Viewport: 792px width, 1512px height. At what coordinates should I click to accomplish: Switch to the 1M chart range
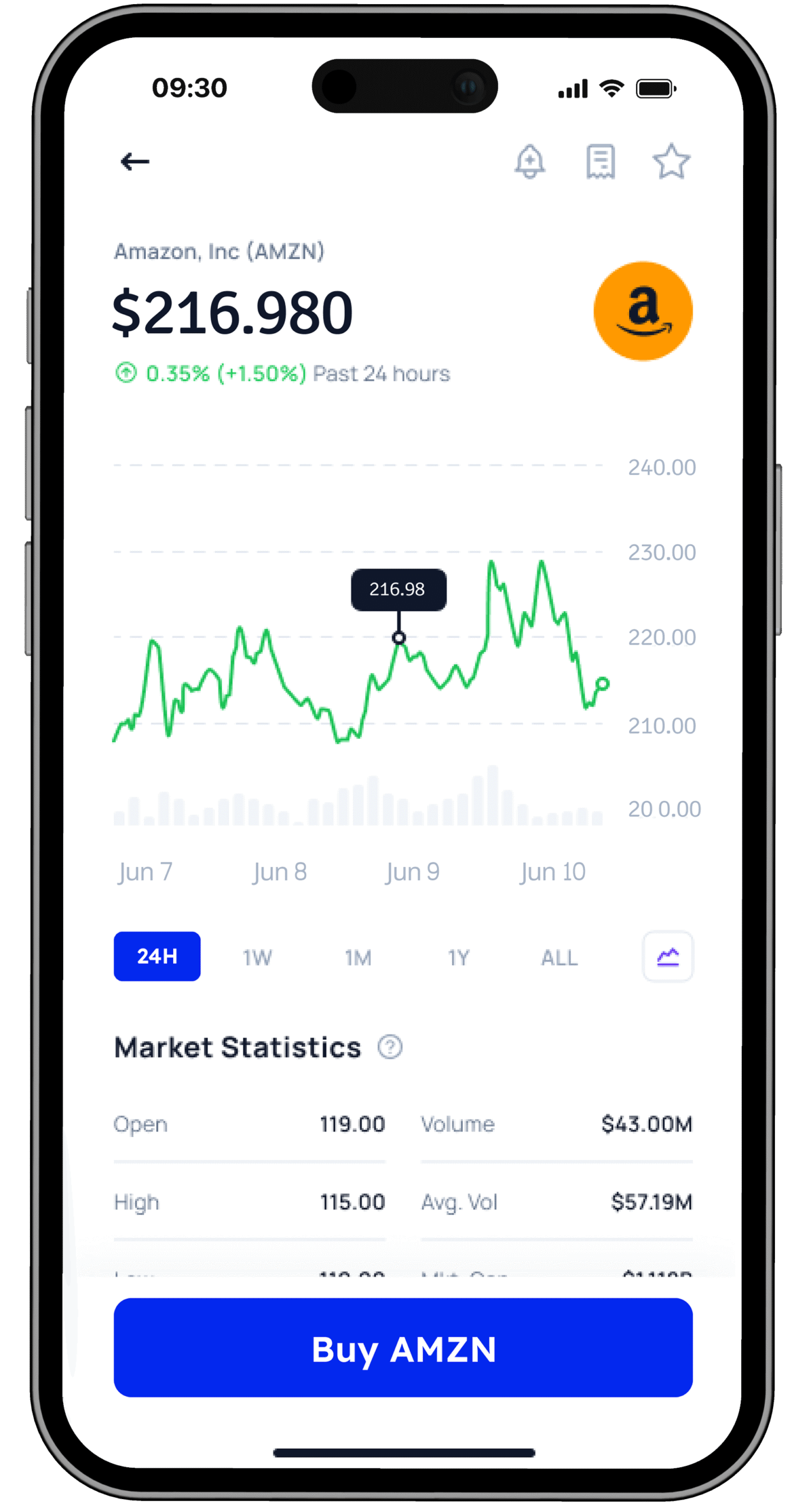pyautogui.click(x=358, y=957)
